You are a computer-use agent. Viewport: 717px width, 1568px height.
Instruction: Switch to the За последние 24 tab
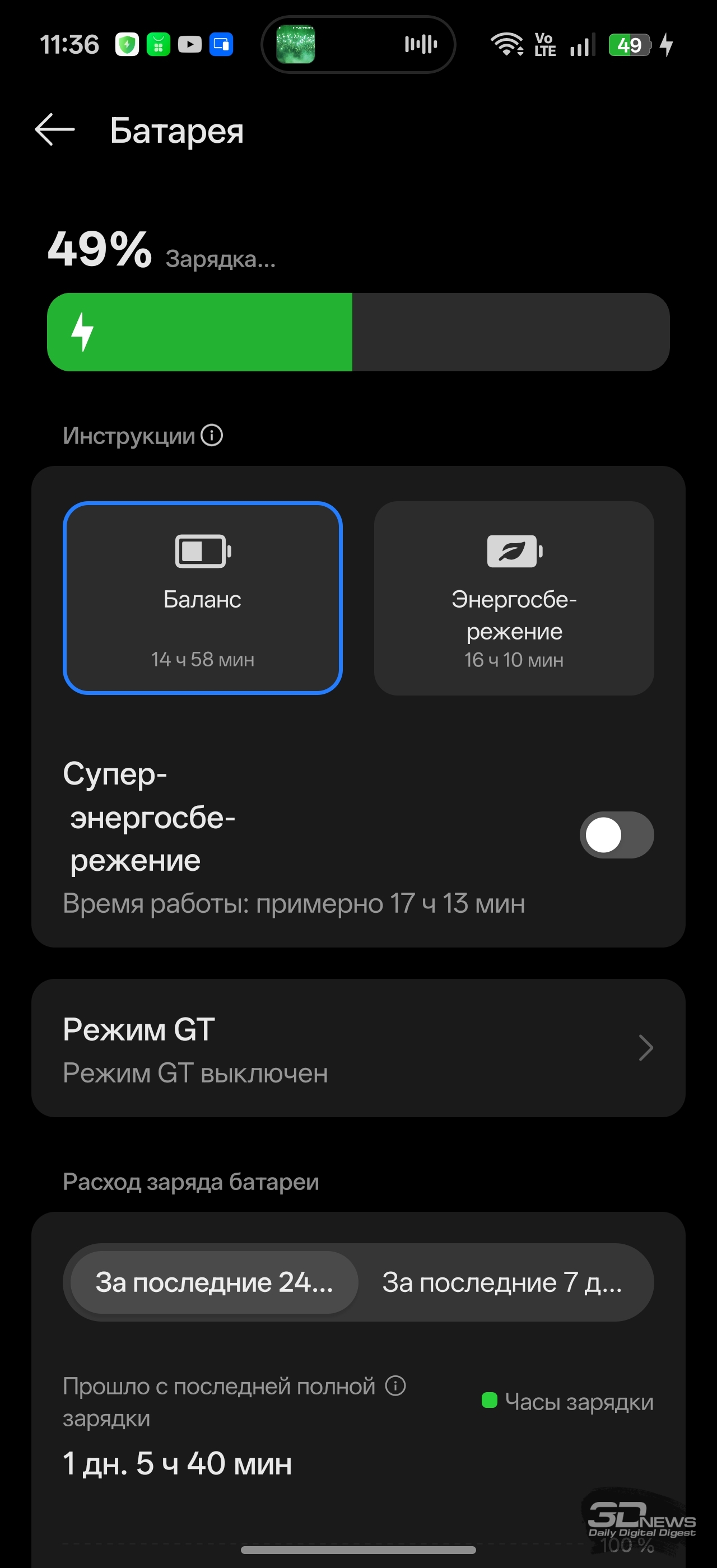coord(214,1282)
